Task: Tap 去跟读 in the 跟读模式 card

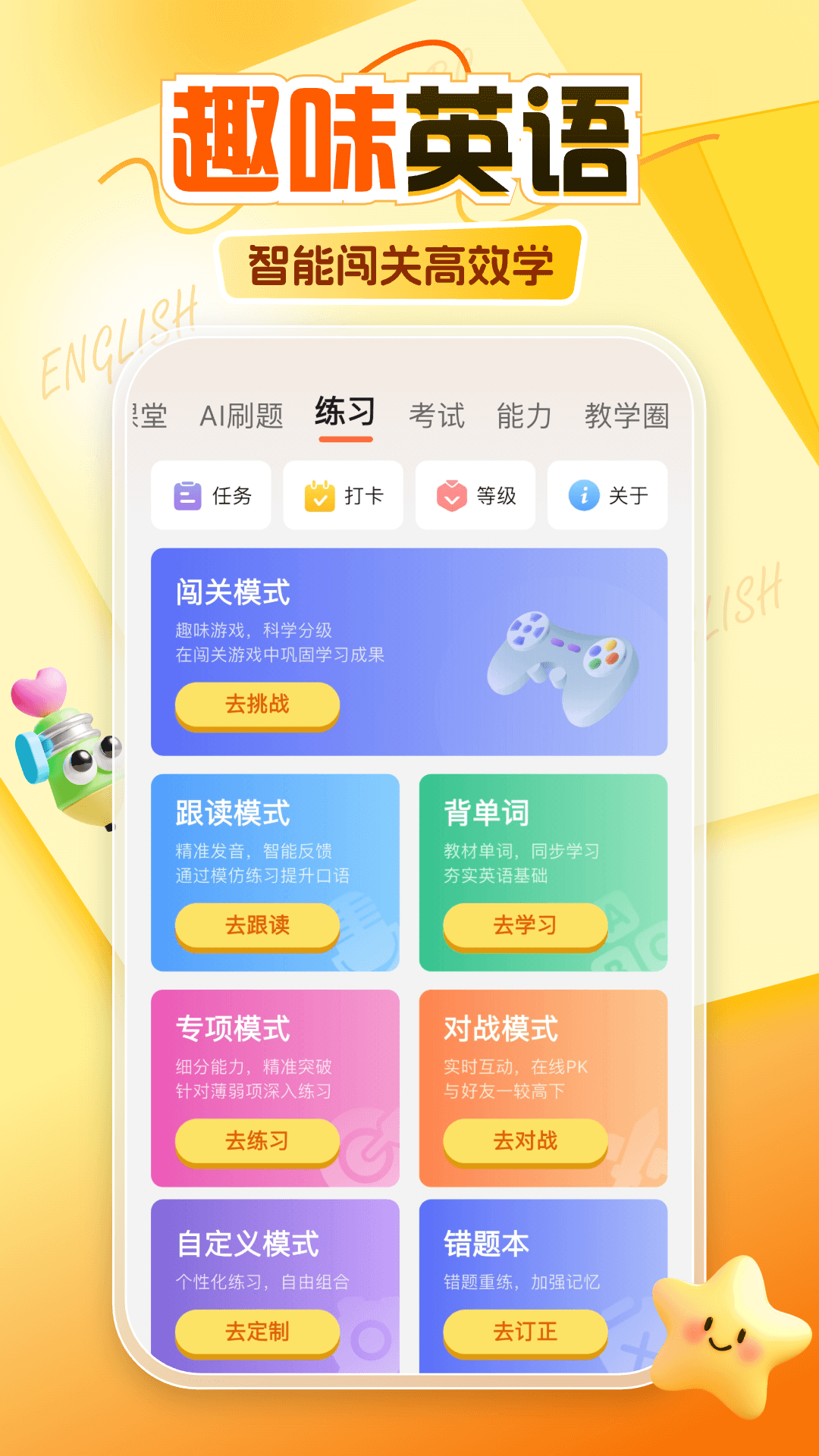Action: [256, 926]
